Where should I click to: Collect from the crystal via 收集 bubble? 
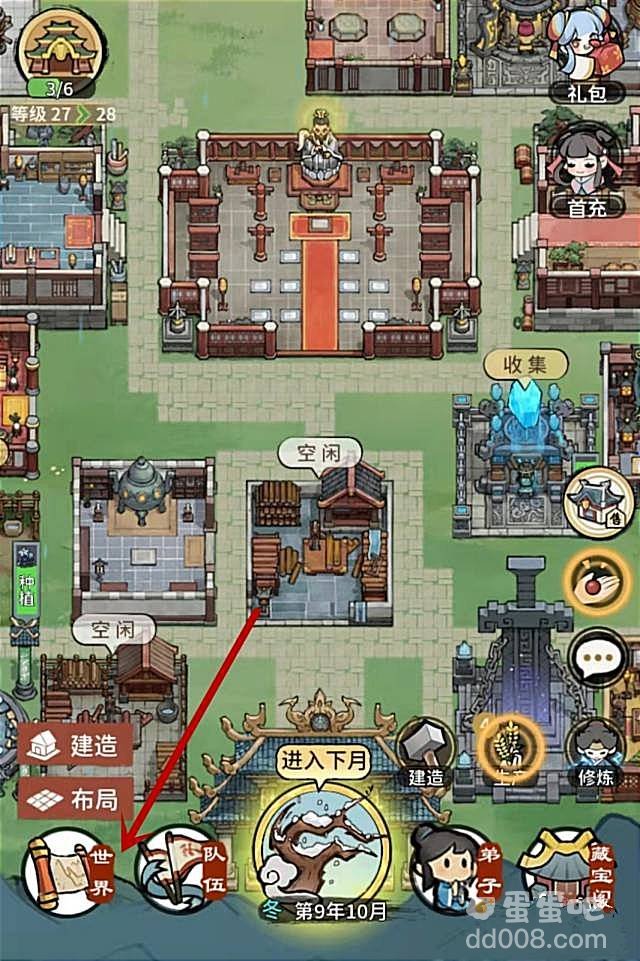(519, 364)
